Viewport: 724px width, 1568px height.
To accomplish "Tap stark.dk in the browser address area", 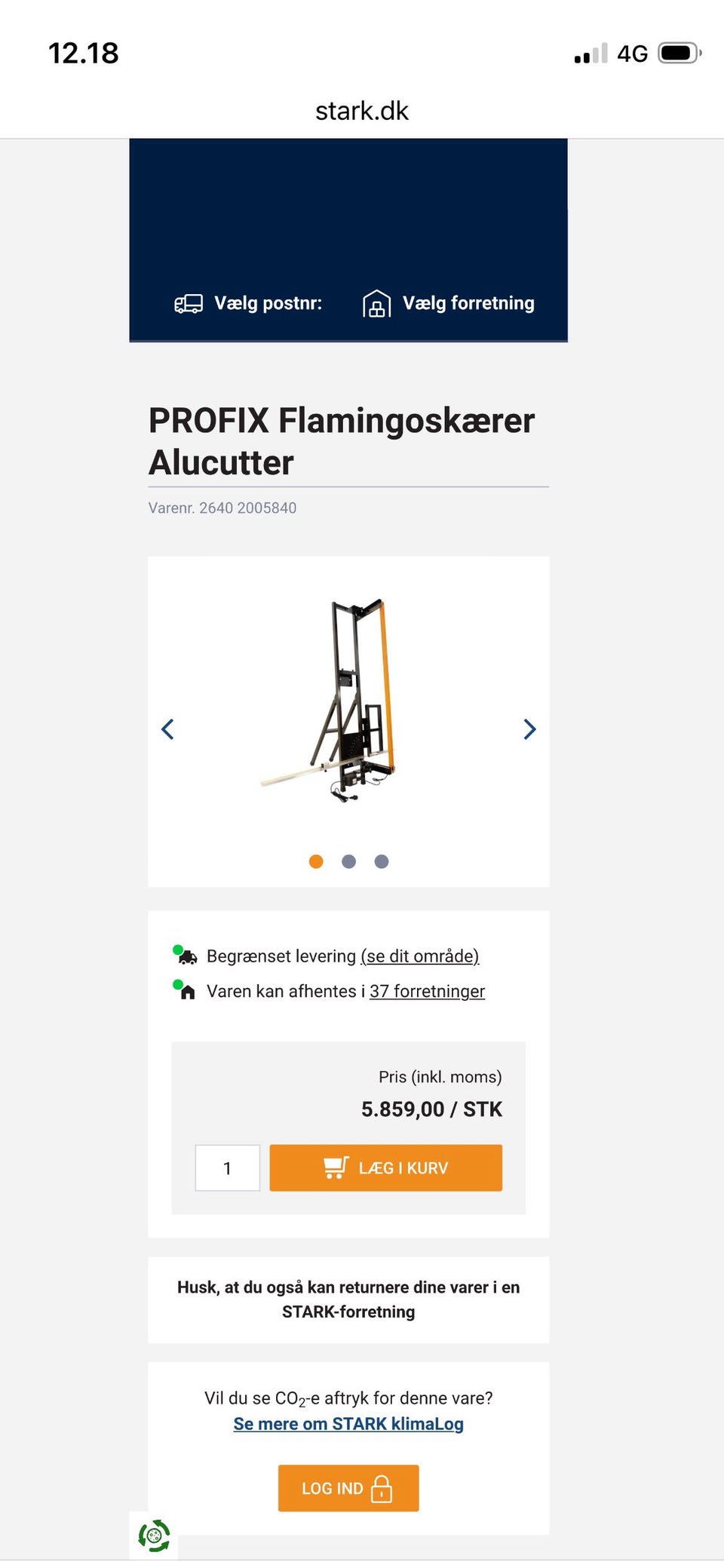I will click(x=361, y=110).
